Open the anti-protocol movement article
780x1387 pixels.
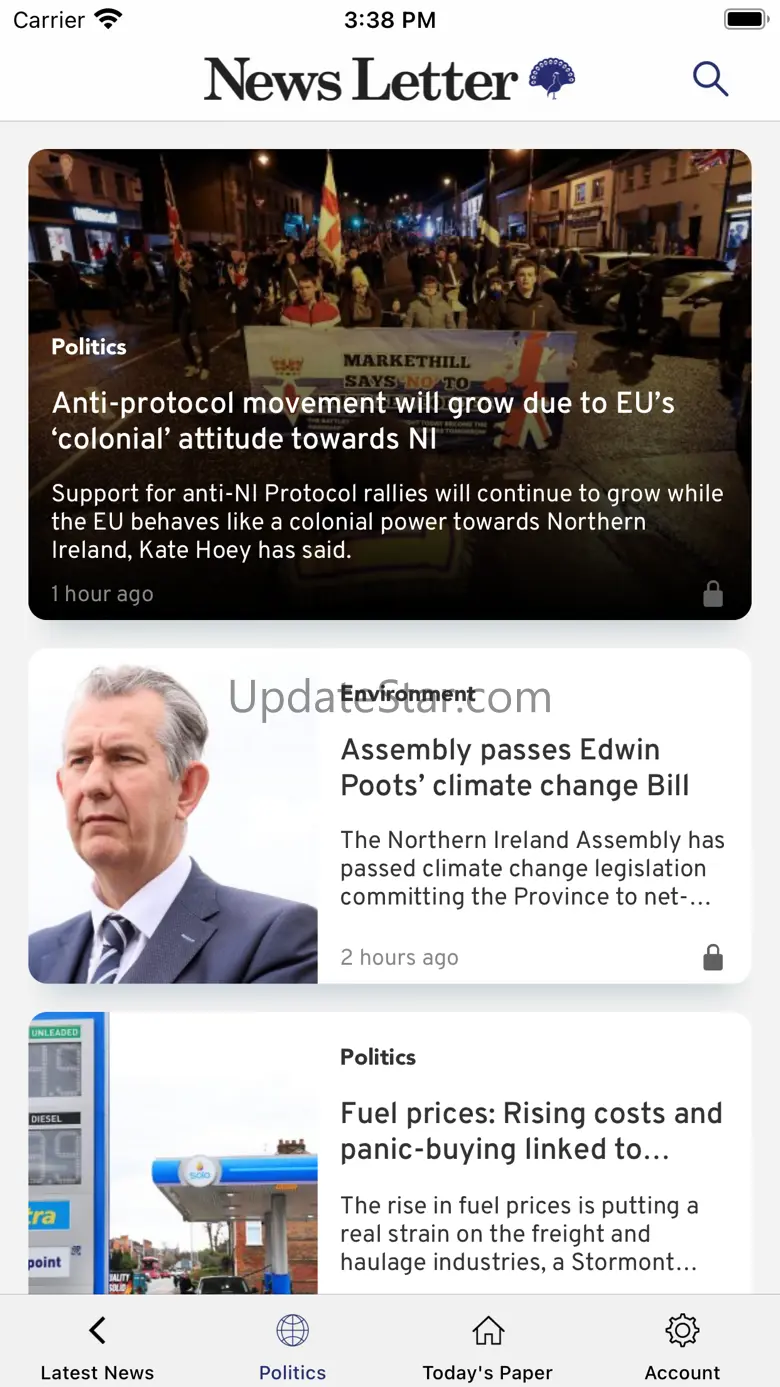point(363,420)
